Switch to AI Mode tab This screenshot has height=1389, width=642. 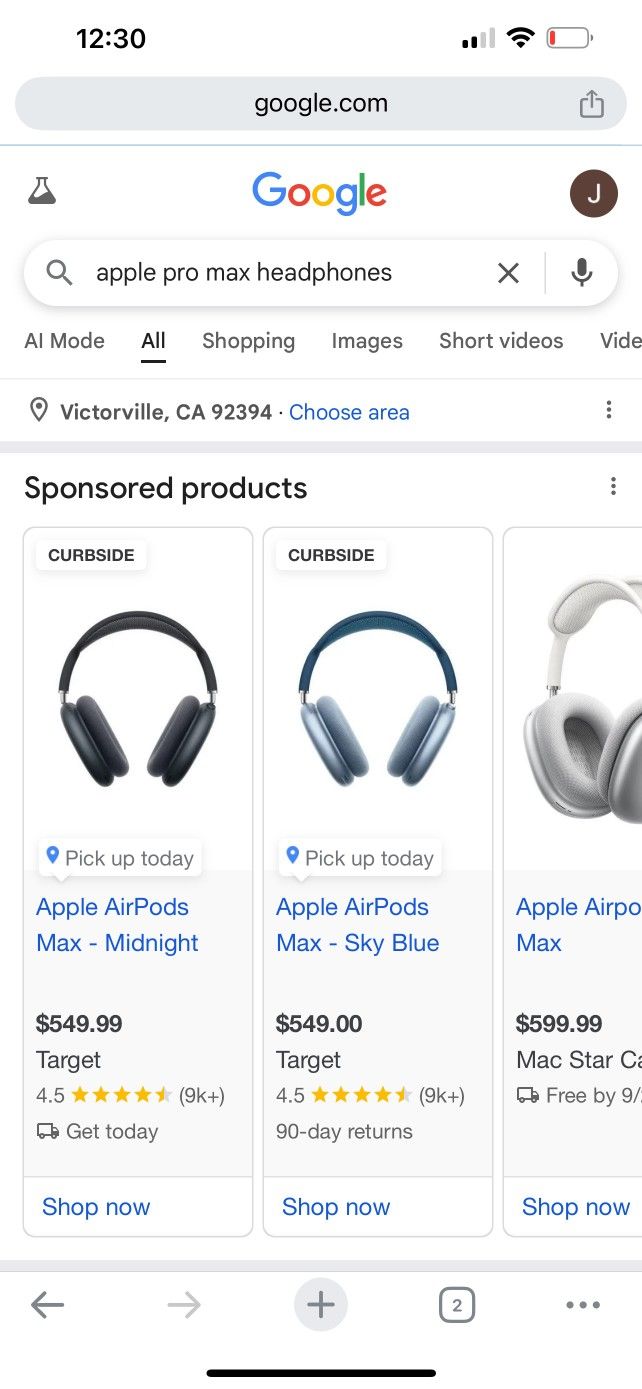coord(64,341)
